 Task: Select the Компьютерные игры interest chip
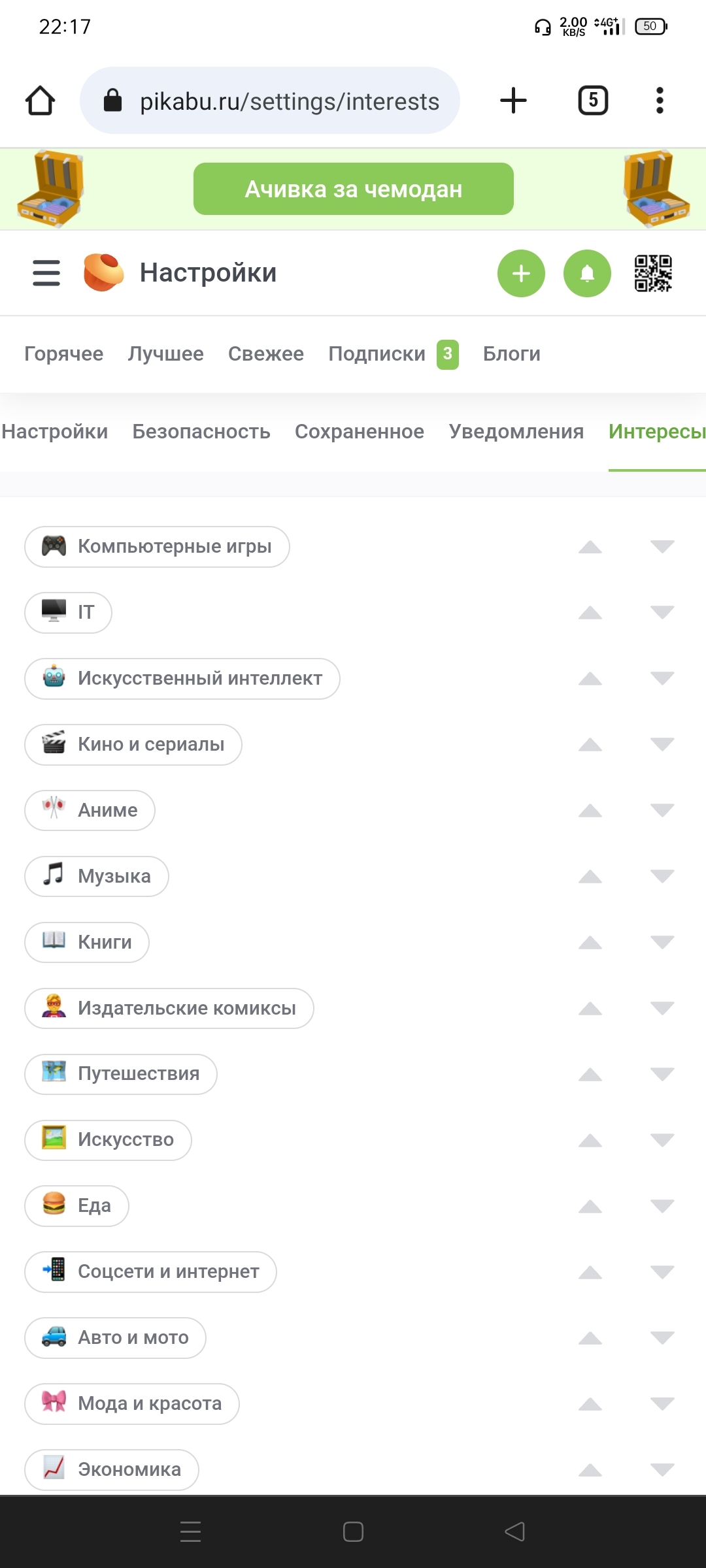click(x=157, y=546)
